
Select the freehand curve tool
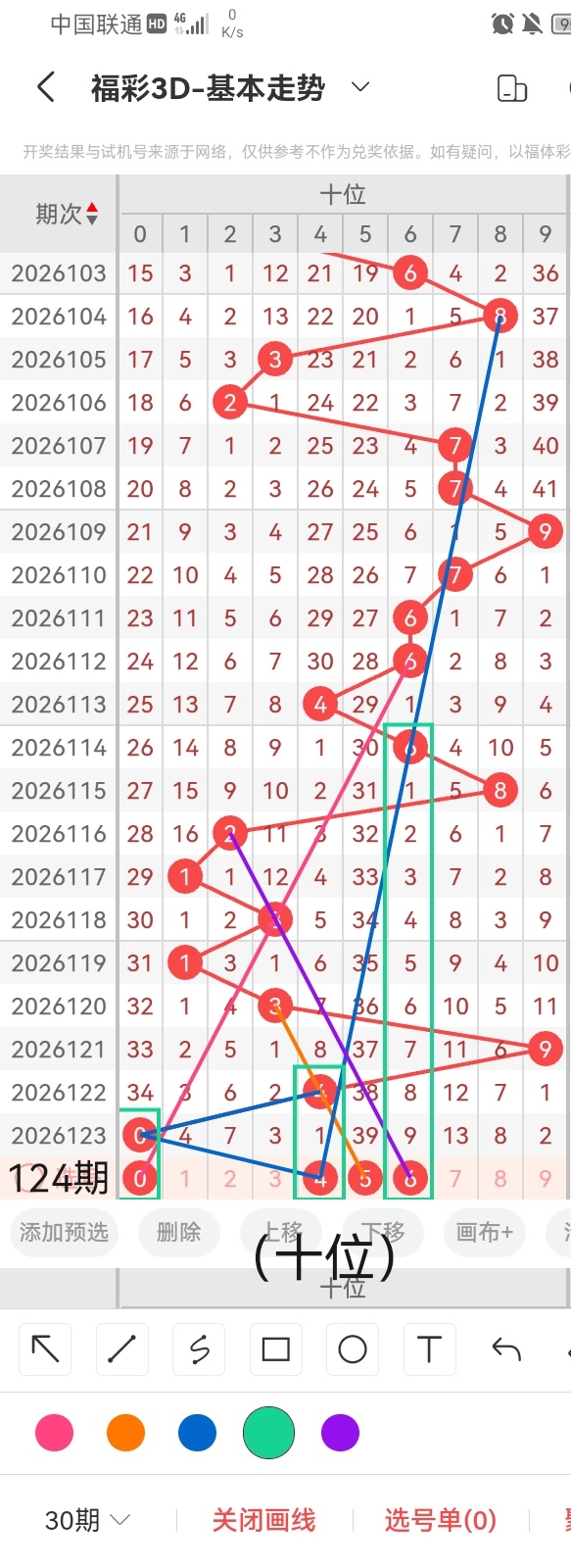tap(199, 1349)
